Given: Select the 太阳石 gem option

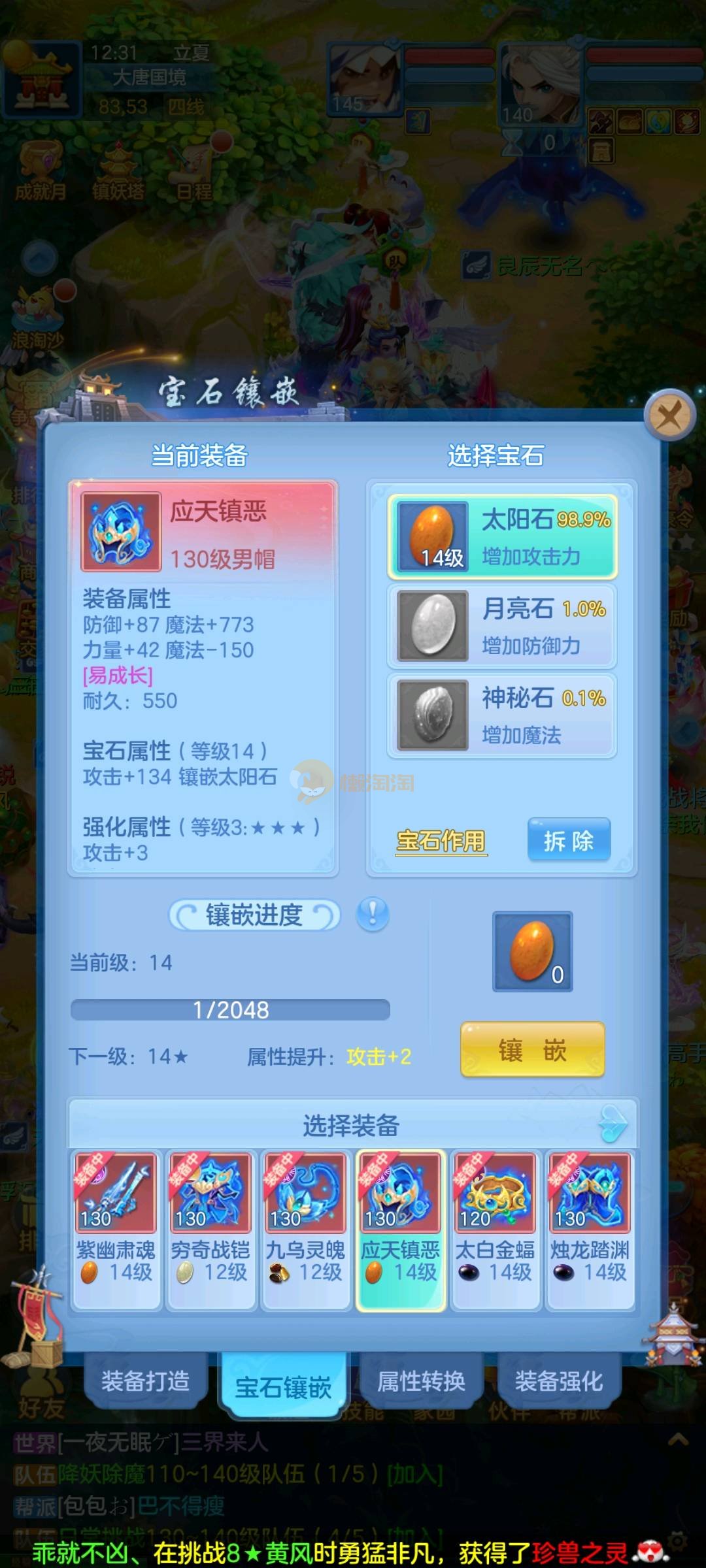Looking at the screenshot, I should 502,537.
